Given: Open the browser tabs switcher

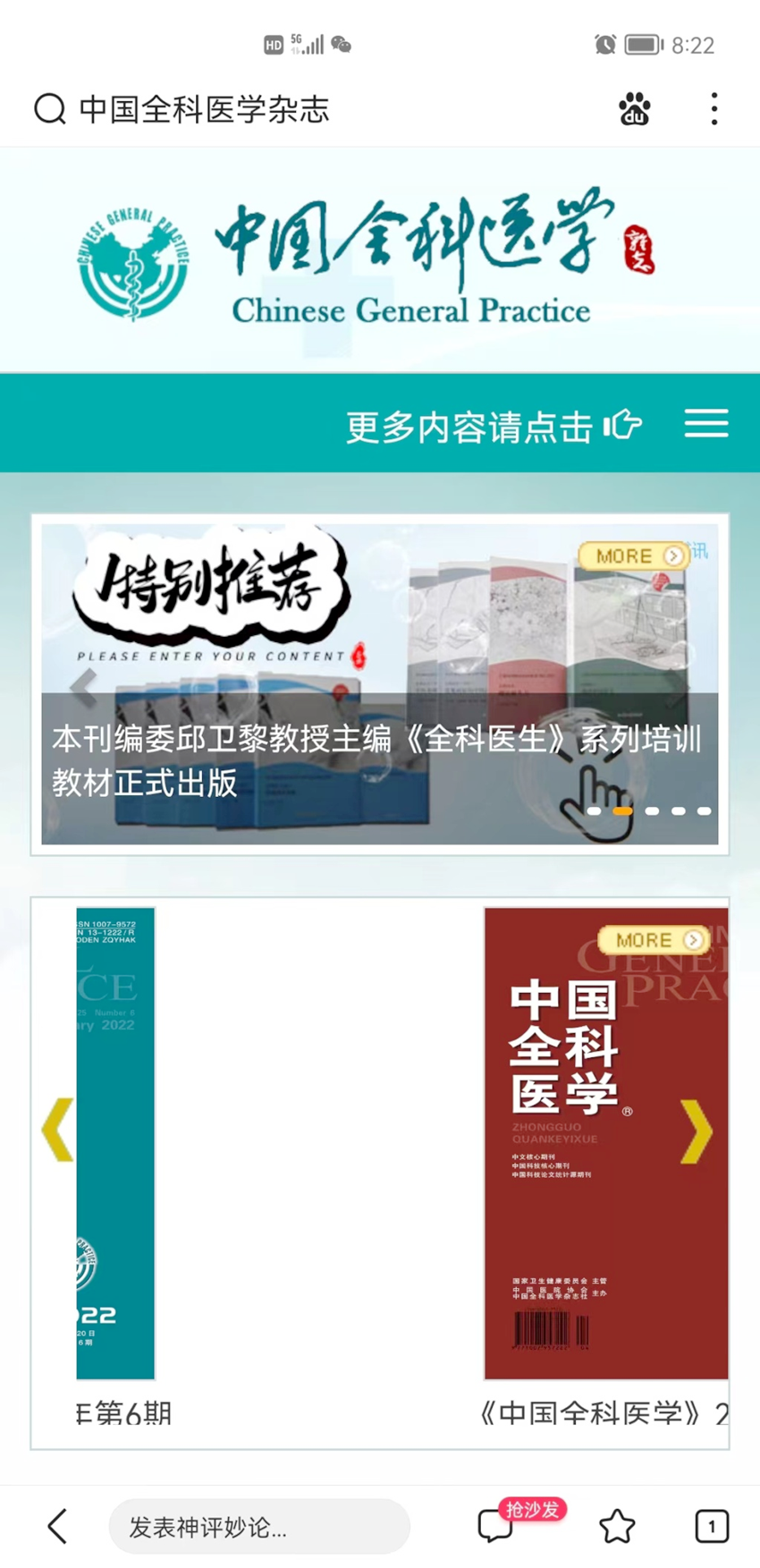Looking at the screenshot, I should point(711,1526).
